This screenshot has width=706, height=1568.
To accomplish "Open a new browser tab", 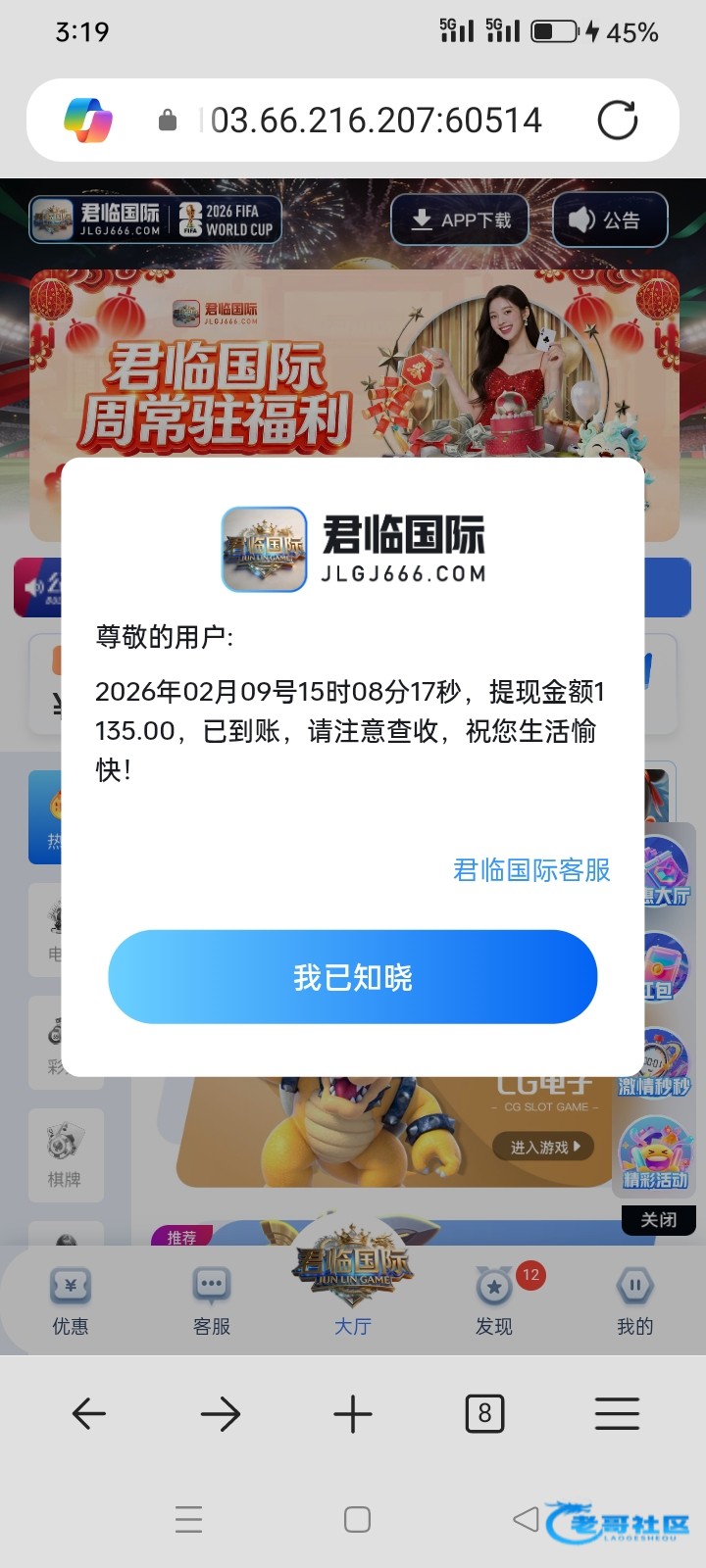I will [353, 1413].
